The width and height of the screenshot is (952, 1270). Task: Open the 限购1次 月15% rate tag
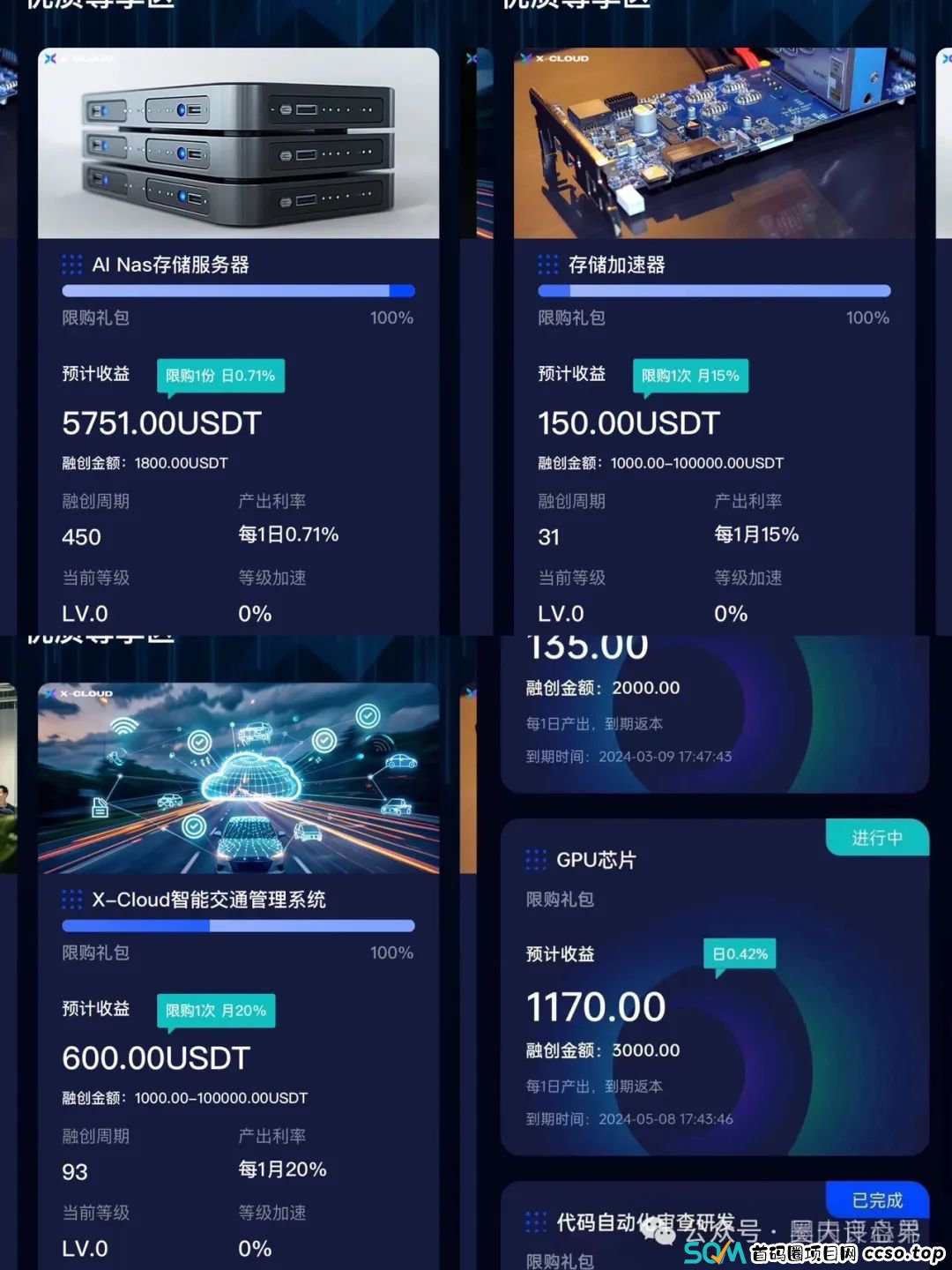[690, 376]
